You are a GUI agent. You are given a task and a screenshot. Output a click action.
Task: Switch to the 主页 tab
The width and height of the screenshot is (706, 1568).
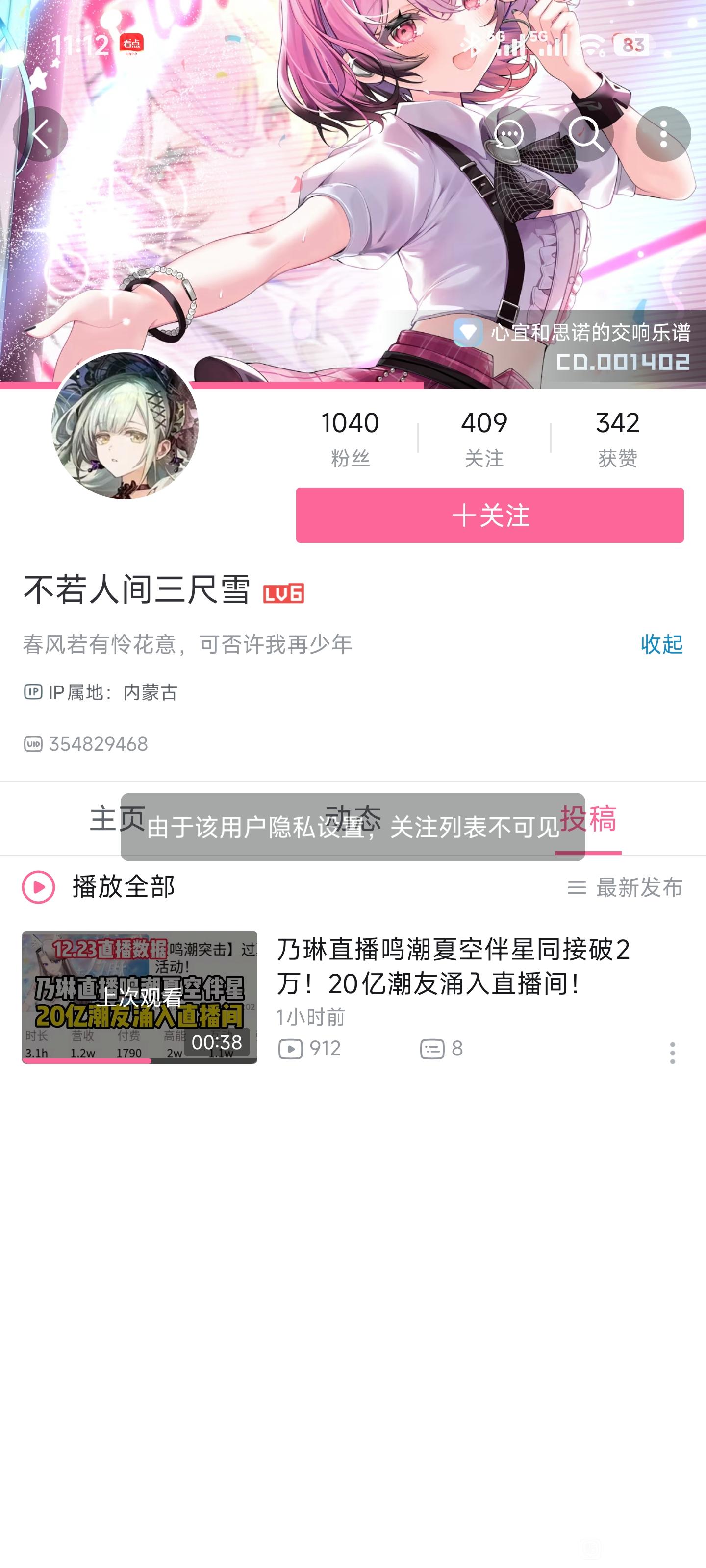pyautogui.click(x=117, y=818)
